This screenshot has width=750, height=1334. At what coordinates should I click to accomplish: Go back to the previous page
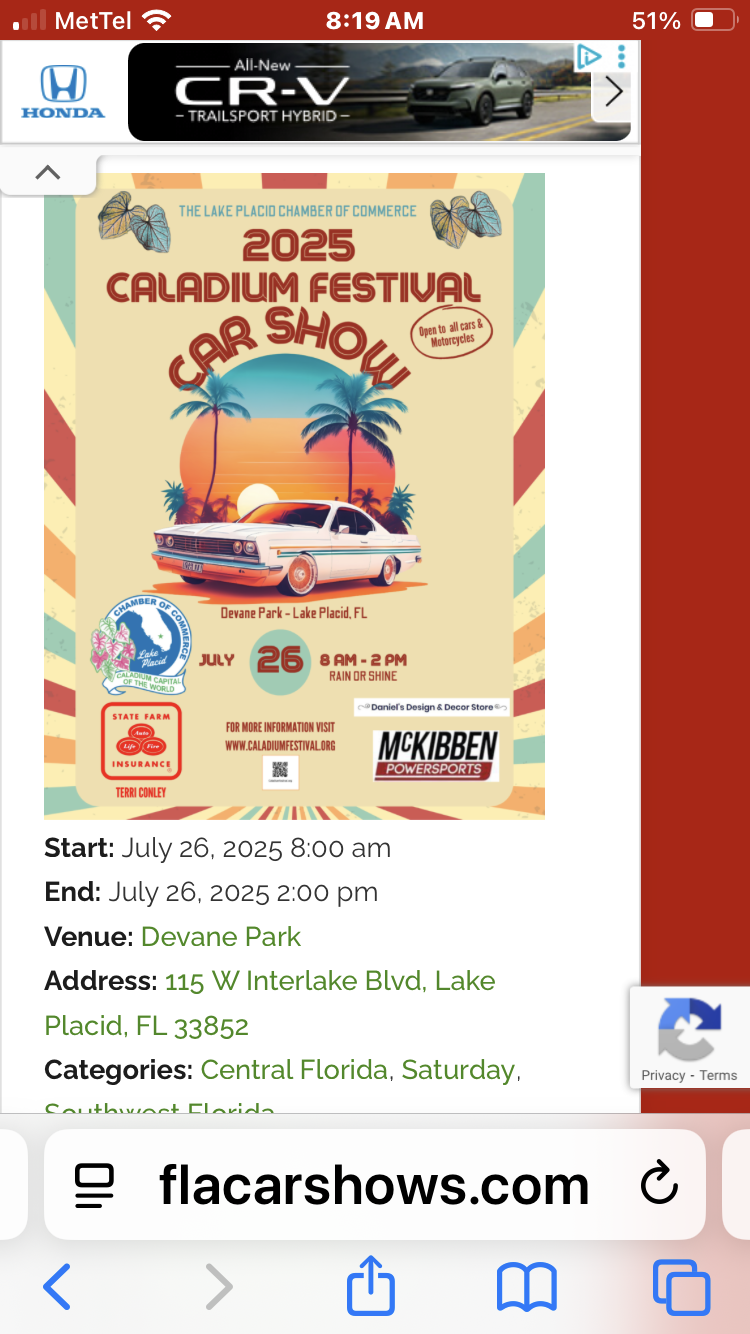click(57, 1287)
